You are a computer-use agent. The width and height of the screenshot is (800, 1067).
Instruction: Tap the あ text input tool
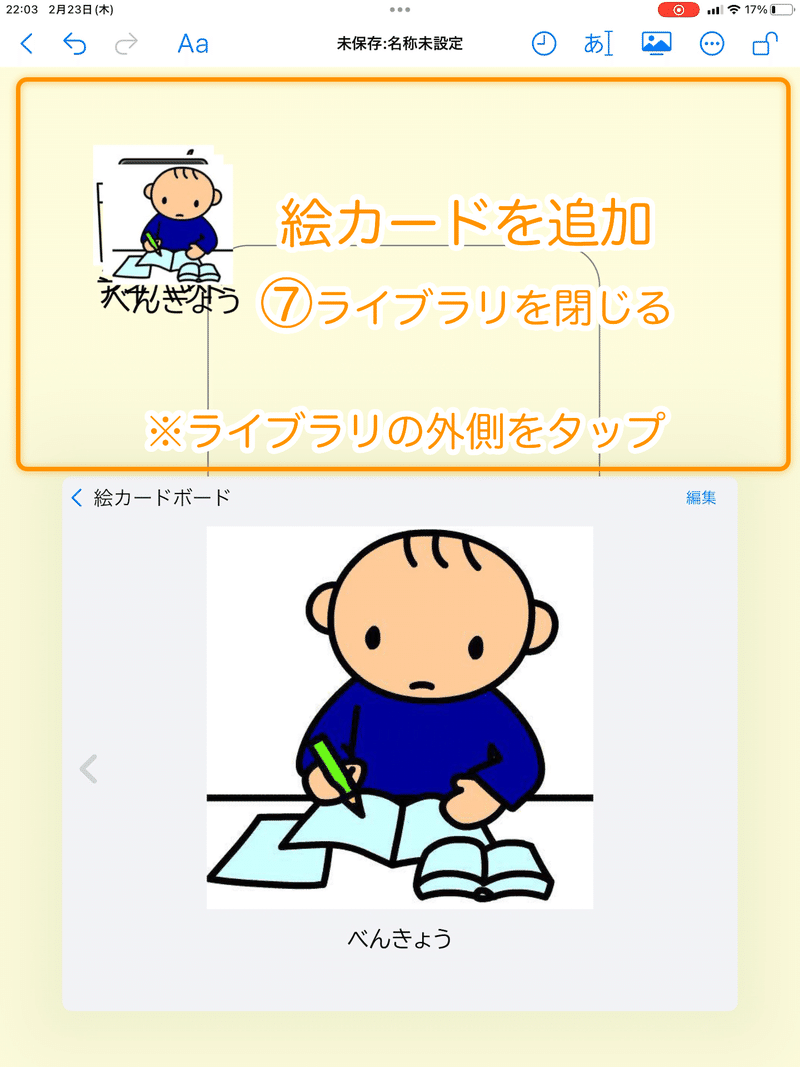pyautogui.click(x=598, y=44)
